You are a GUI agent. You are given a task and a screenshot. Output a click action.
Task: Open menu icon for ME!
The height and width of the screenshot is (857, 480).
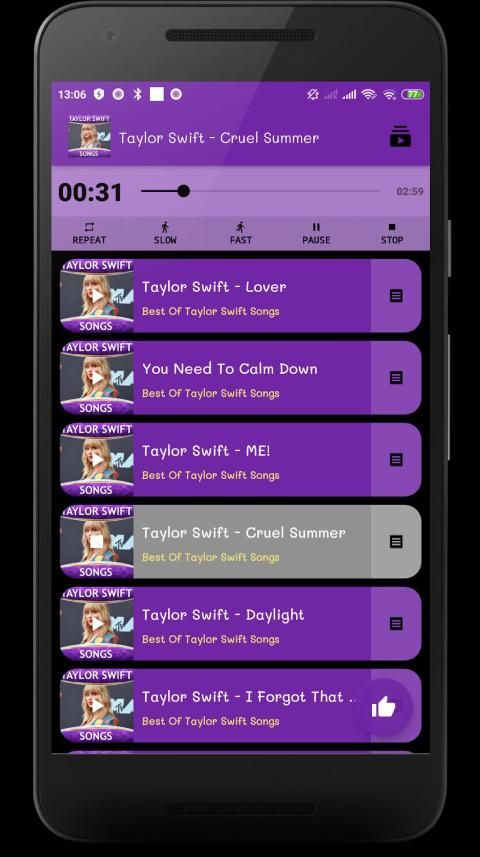396,460
